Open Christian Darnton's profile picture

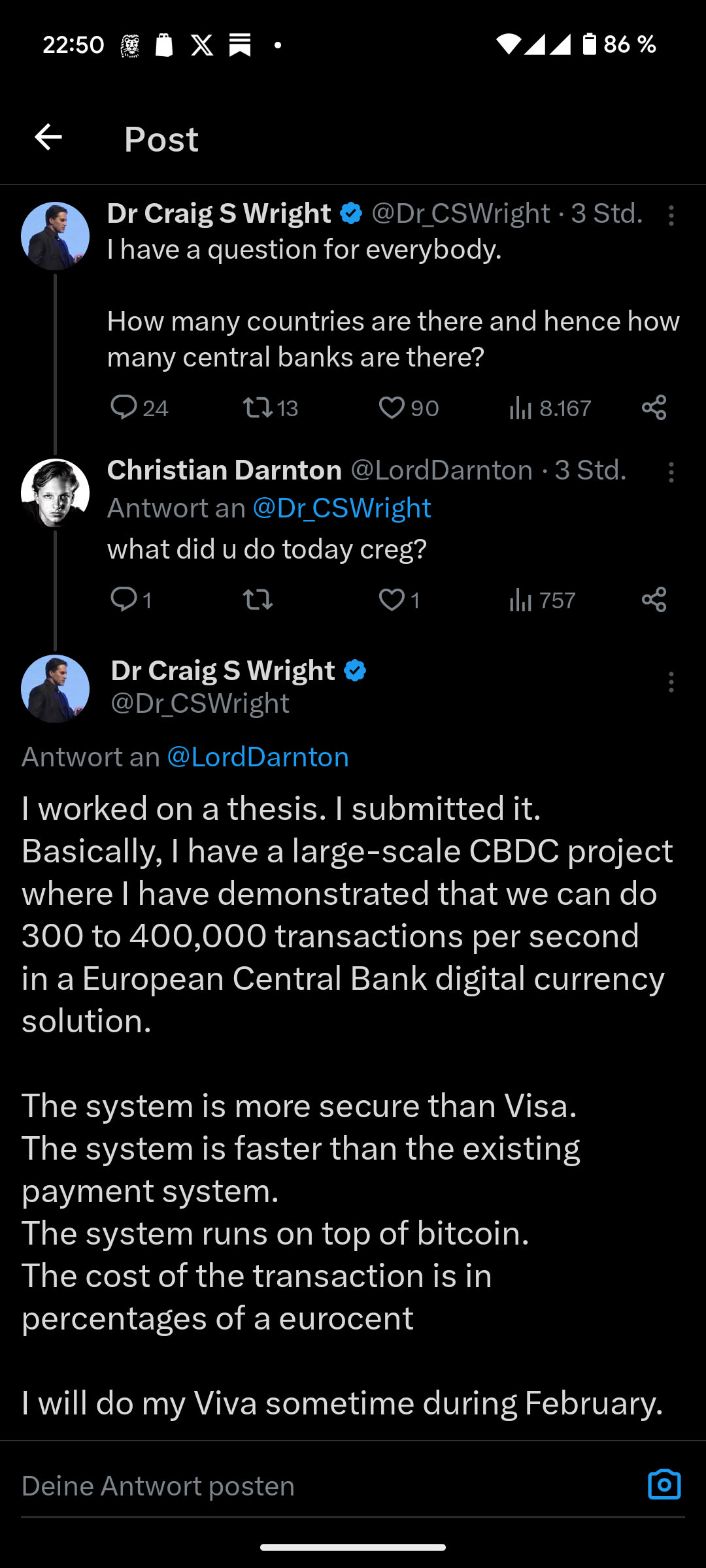click(56, 493)
